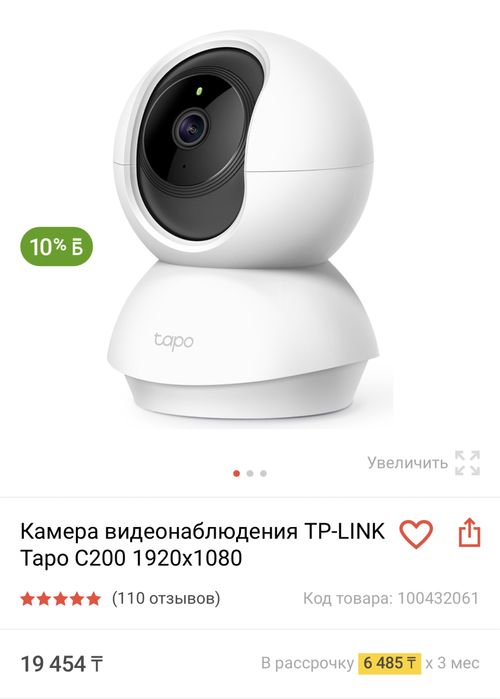Select the second image page dot
The width and height of the screenshot is (500, 699).
(x=250, y=473)
